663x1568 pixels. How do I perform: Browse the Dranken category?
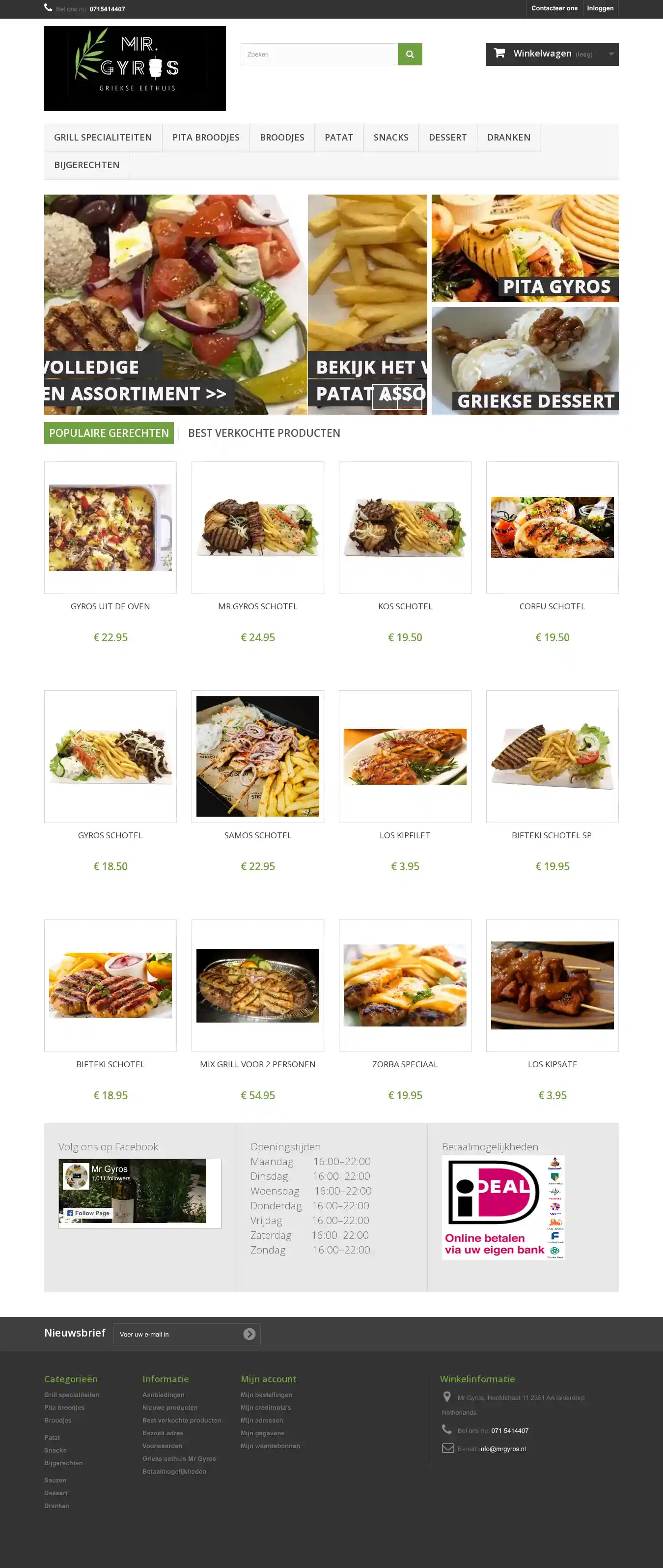[508, 138]
